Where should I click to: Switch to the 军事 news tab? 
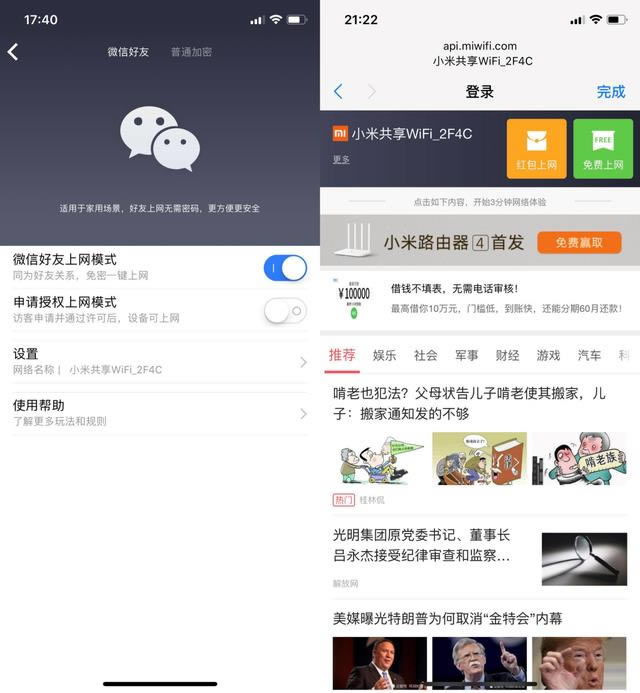[466, 355]
